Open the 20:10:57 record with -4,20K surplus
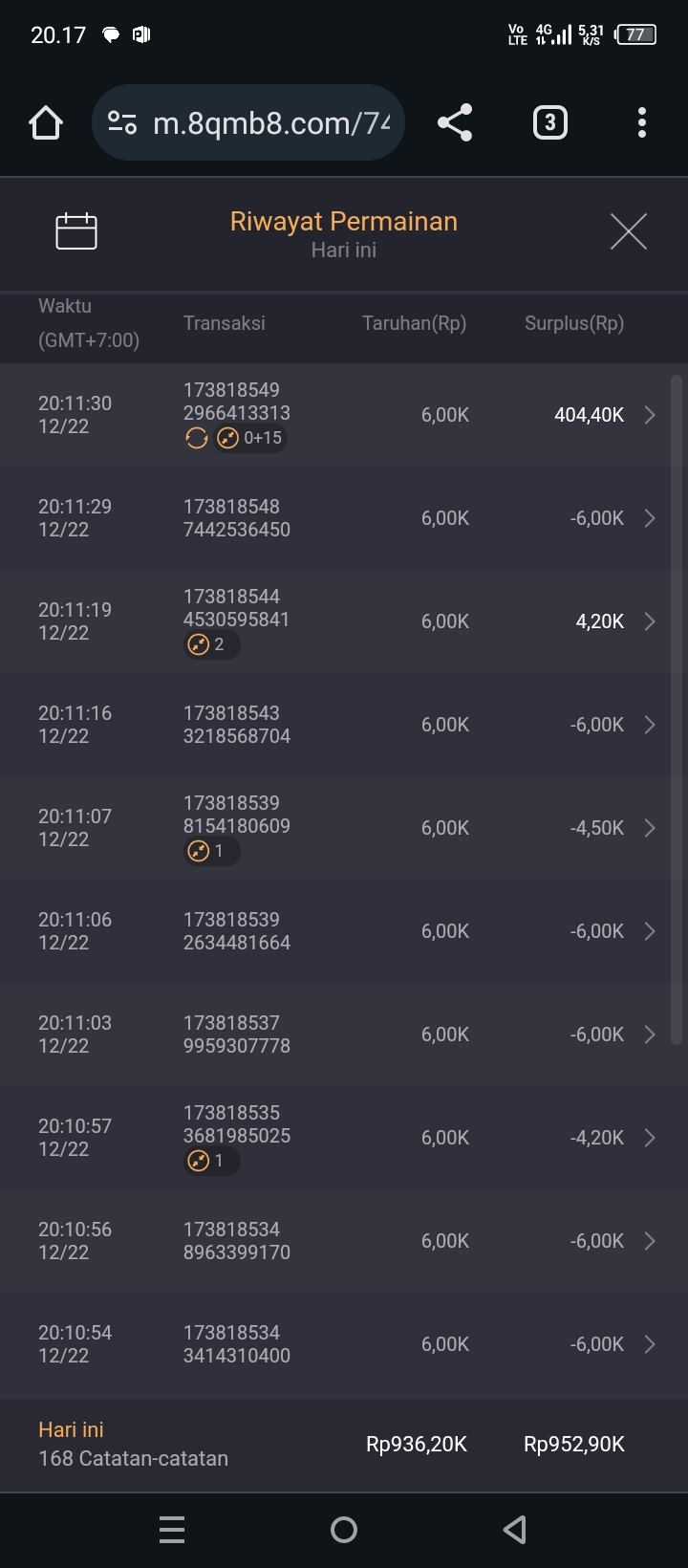 pyautogui.click(x=649, y=1138)
